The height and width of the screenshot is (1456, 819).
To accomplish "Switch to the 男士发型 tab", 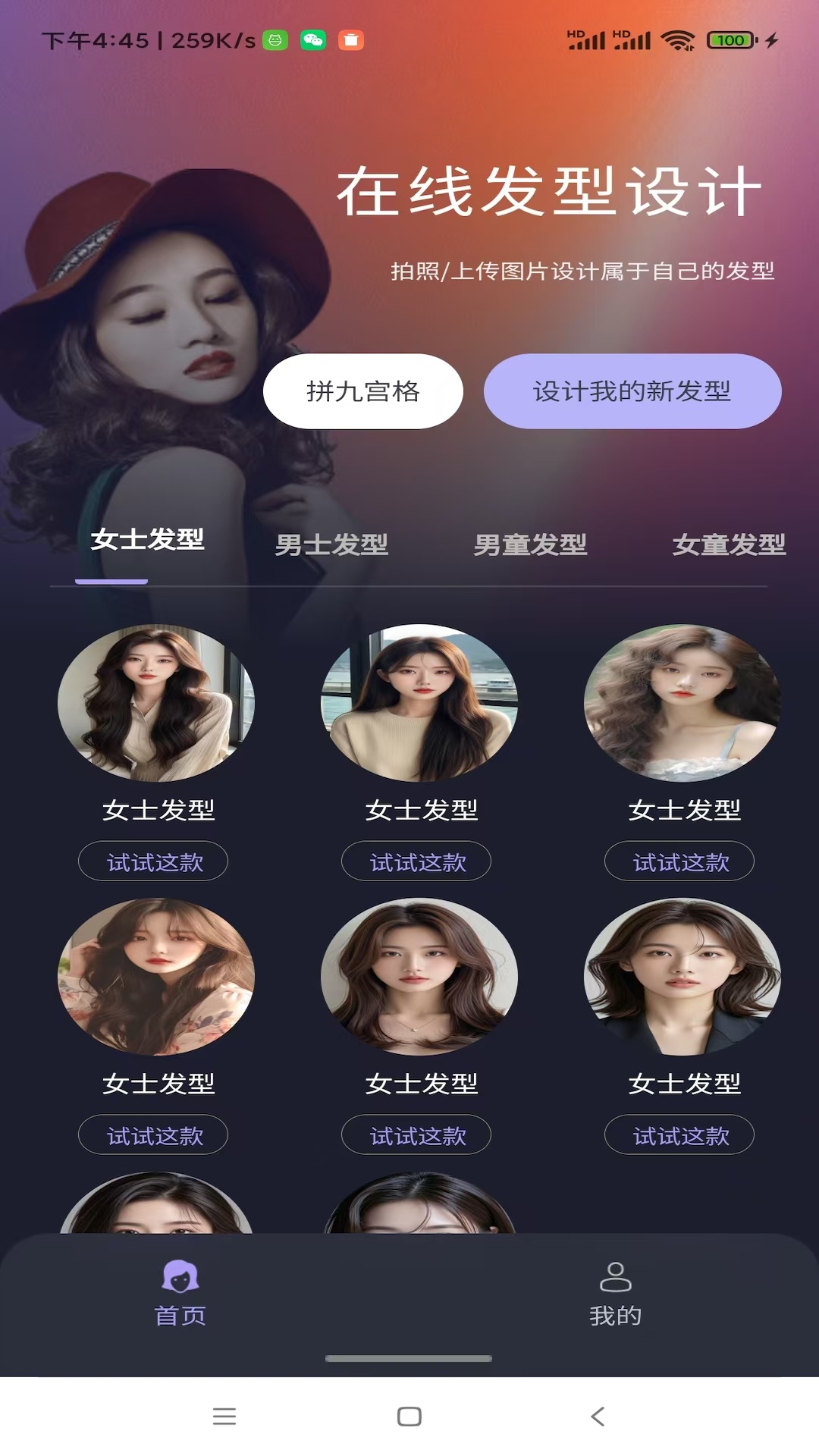I will (331, 544).
